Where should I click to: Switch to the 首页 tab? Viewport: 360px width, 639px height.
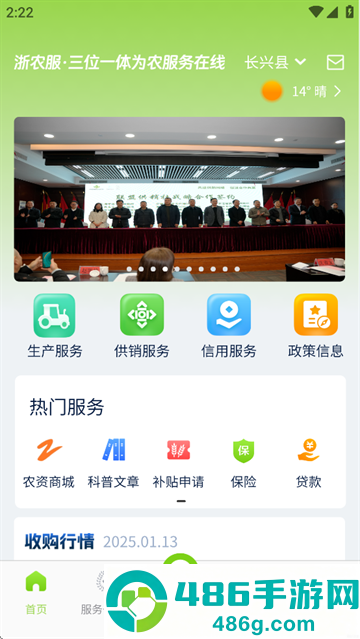[36, 593]
